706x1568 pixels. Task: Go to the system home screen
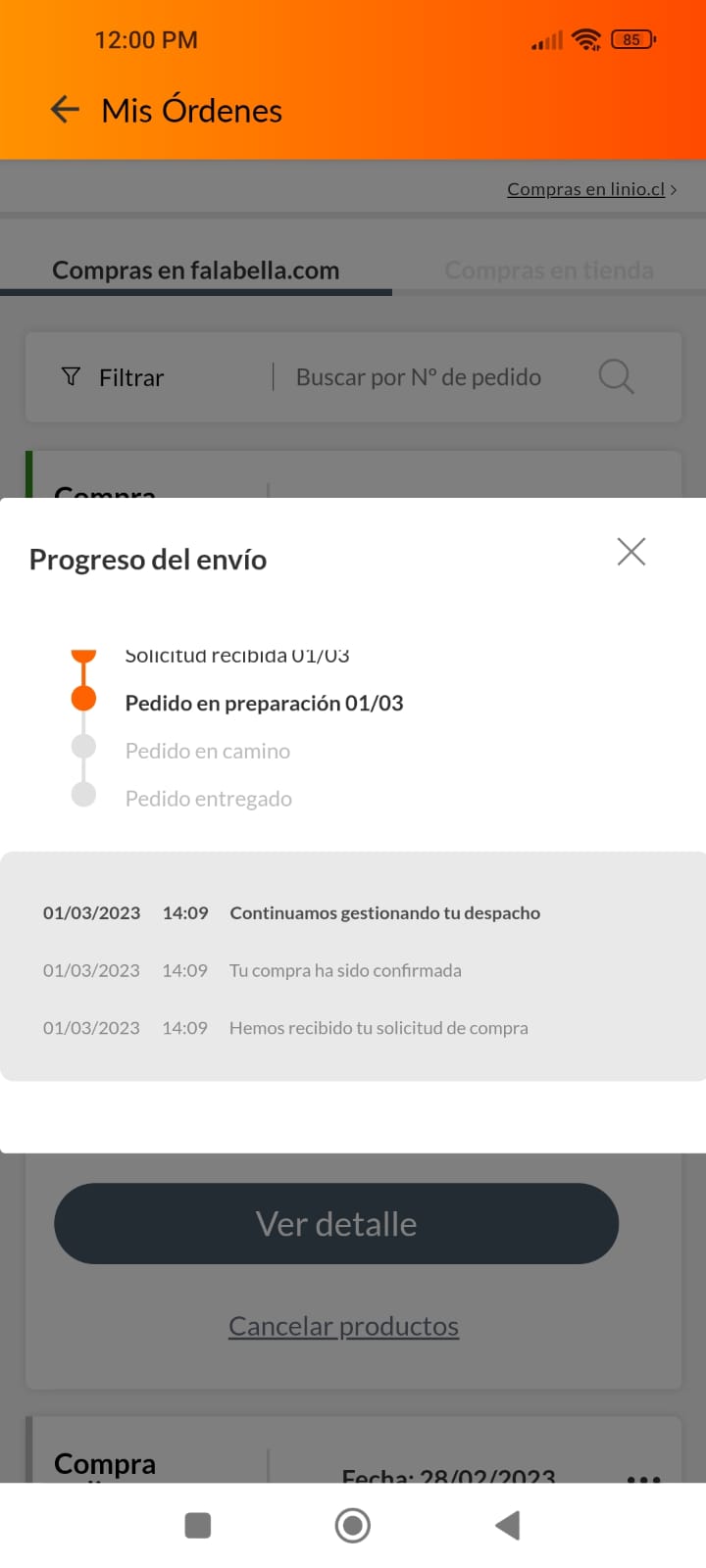click(353, 1525)
